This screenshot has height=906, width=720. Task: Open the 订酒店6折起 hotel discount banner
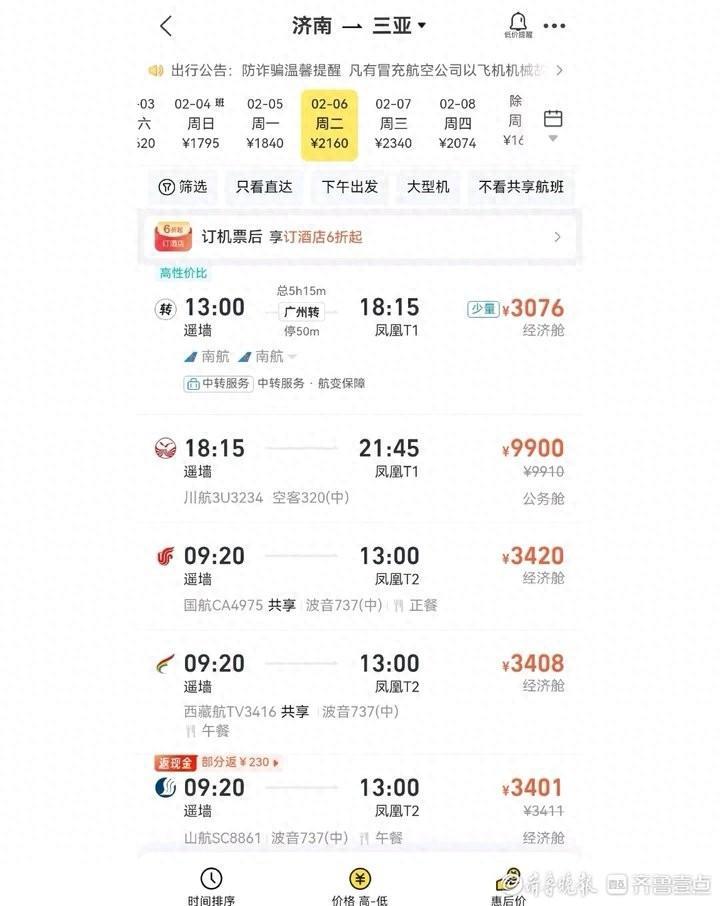point(358,237)
